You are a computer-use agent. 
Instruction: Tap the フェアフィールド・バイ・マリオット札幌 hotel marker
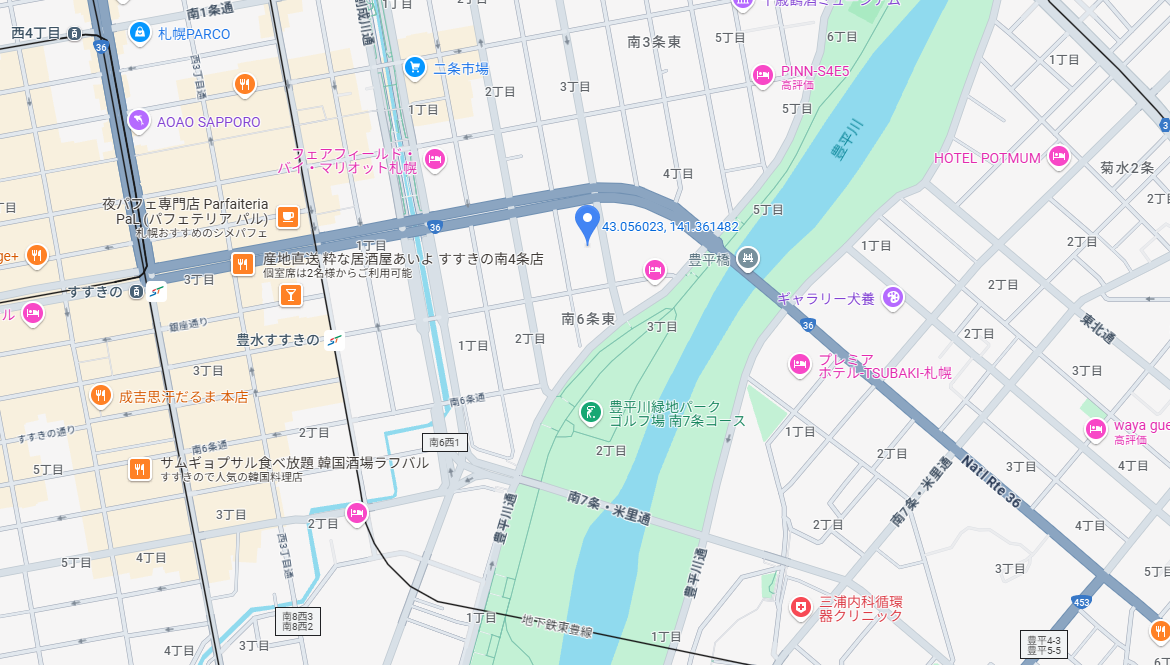[x=434, y=158]
